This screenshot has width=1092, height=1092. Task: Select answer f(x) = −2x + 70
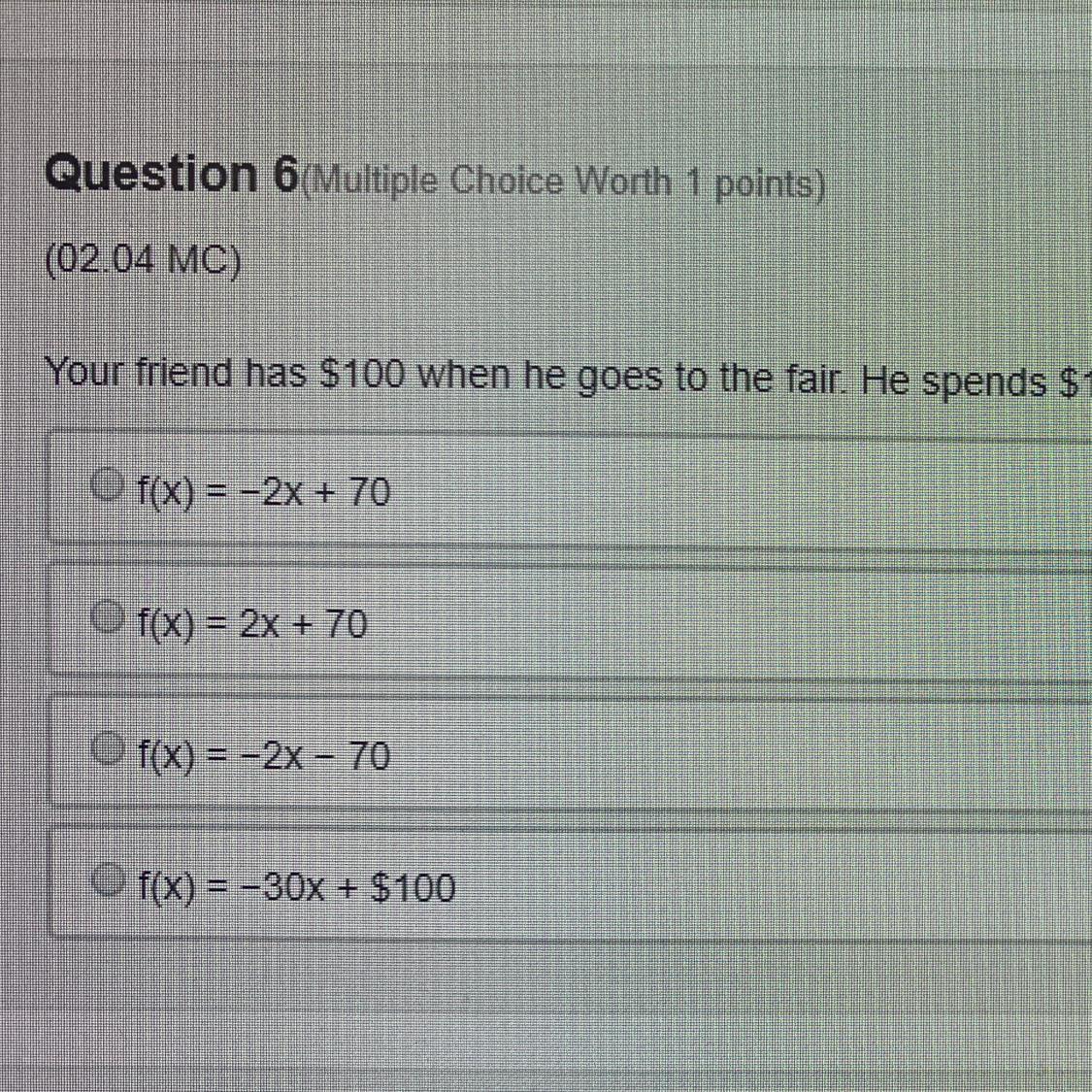[107, 483]
